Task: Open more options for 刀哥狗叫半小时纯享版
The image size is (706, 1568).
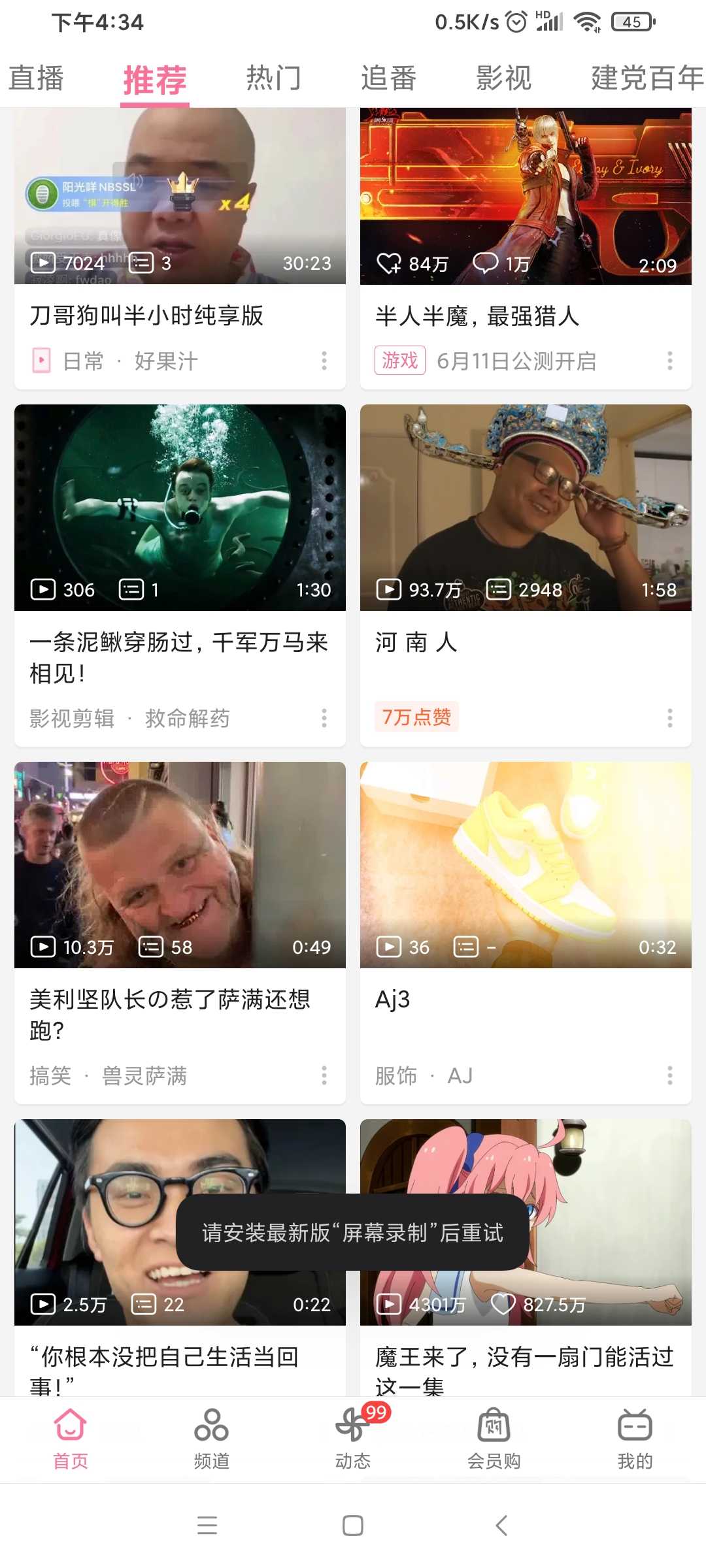Action: point(324,361)
